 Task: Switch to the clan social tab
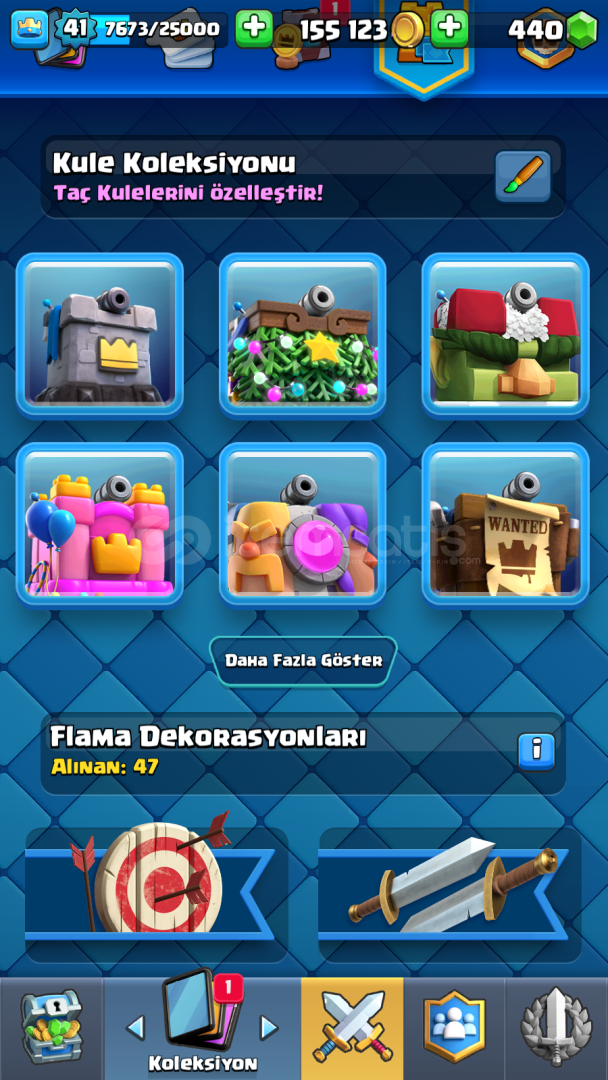[454, 1028]
